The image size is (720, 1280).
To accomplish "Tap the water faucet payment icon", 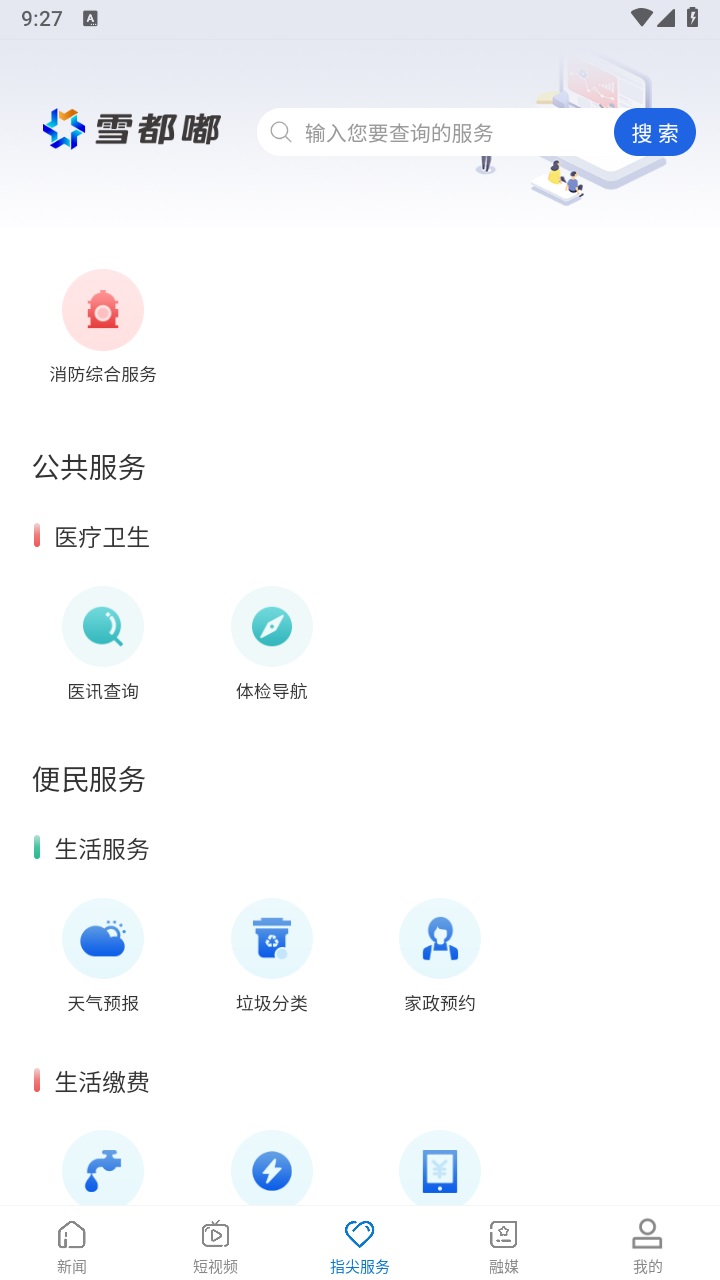I will point(103,1170).
